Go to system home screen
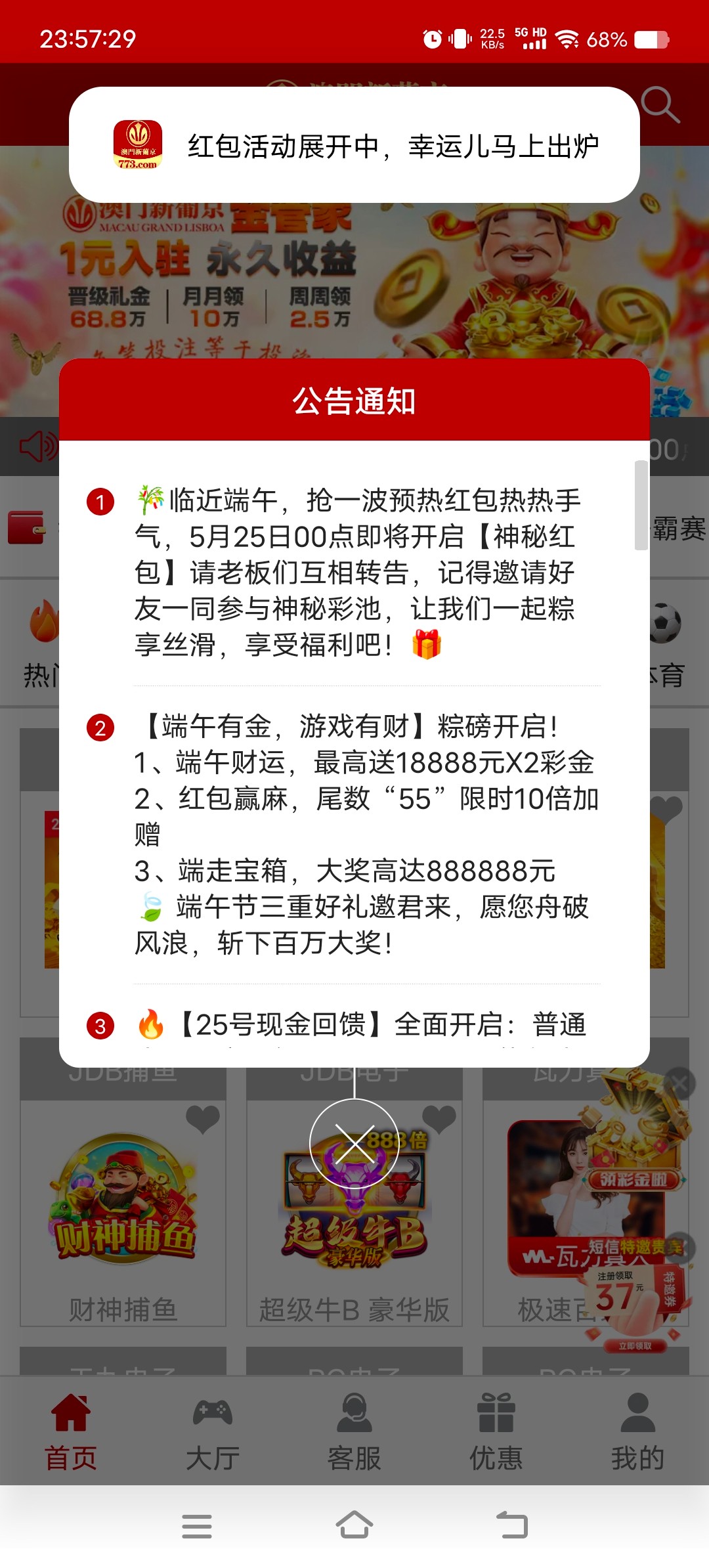 coord(354,1525)
